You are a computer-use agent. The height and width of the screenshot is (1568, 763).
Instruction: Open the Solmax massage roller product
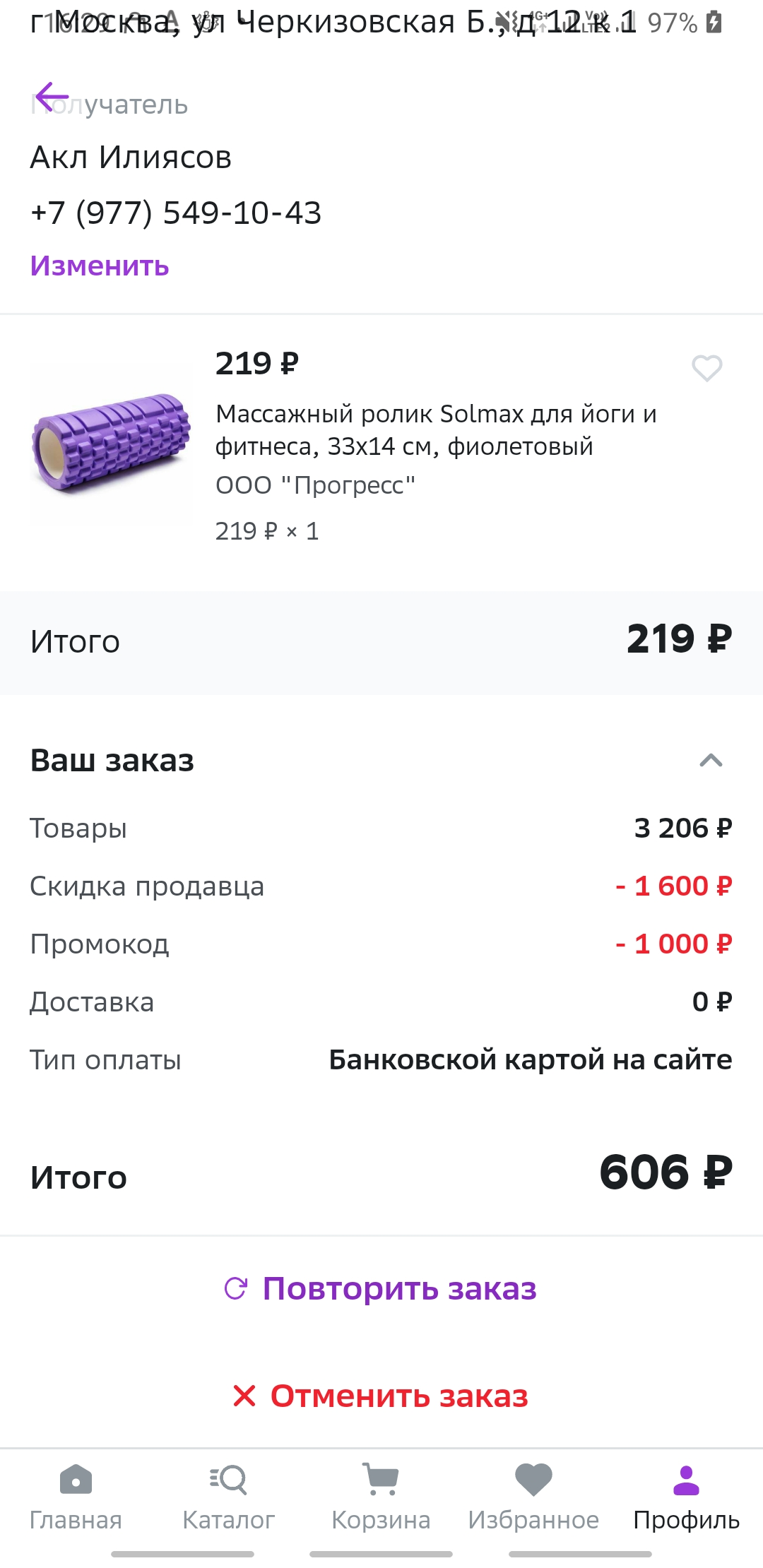pos(436,429)
